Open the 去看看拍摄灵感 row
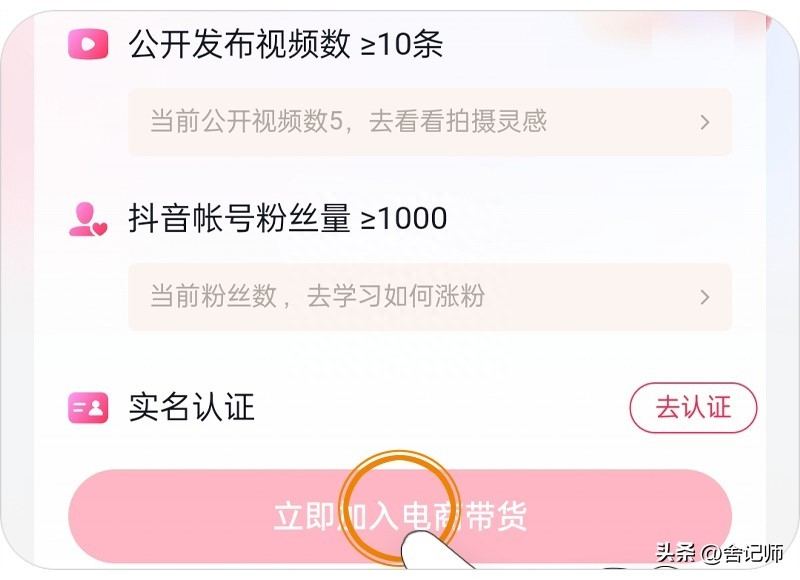The width and height of the screenshot is (800, 580). [x=429, y=122]
